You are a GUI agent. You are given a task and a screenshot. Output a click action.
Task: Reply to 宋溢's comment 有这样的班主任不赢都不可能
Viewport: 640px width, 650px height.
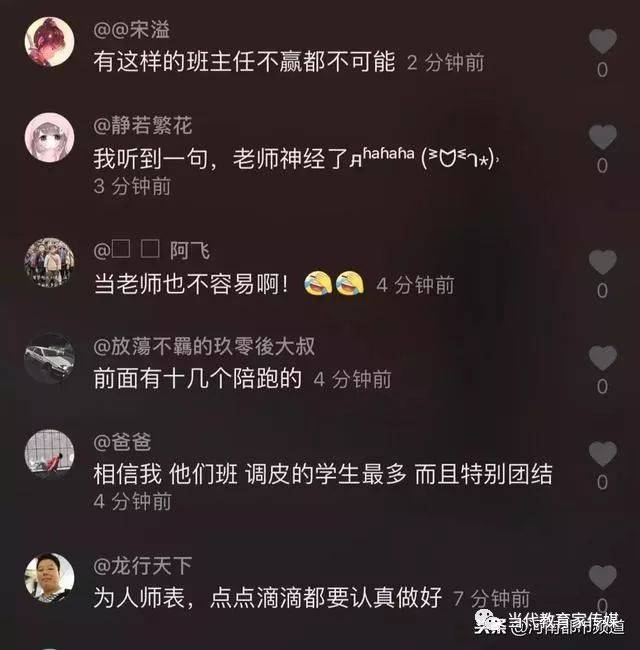tap(248, 61)
